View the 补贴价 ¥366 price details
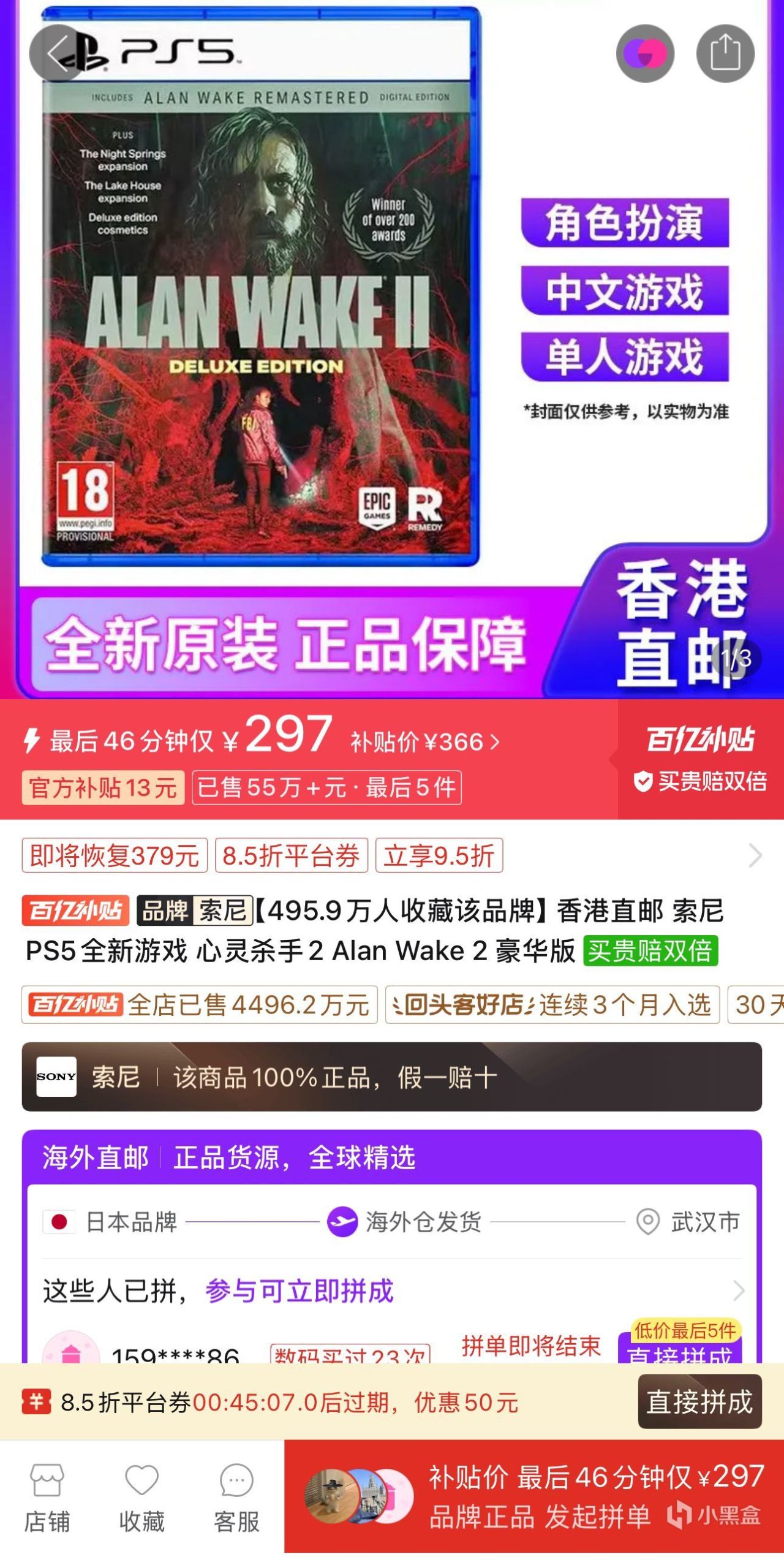This screenshot has width=784, height=1565. coord(424,742)
